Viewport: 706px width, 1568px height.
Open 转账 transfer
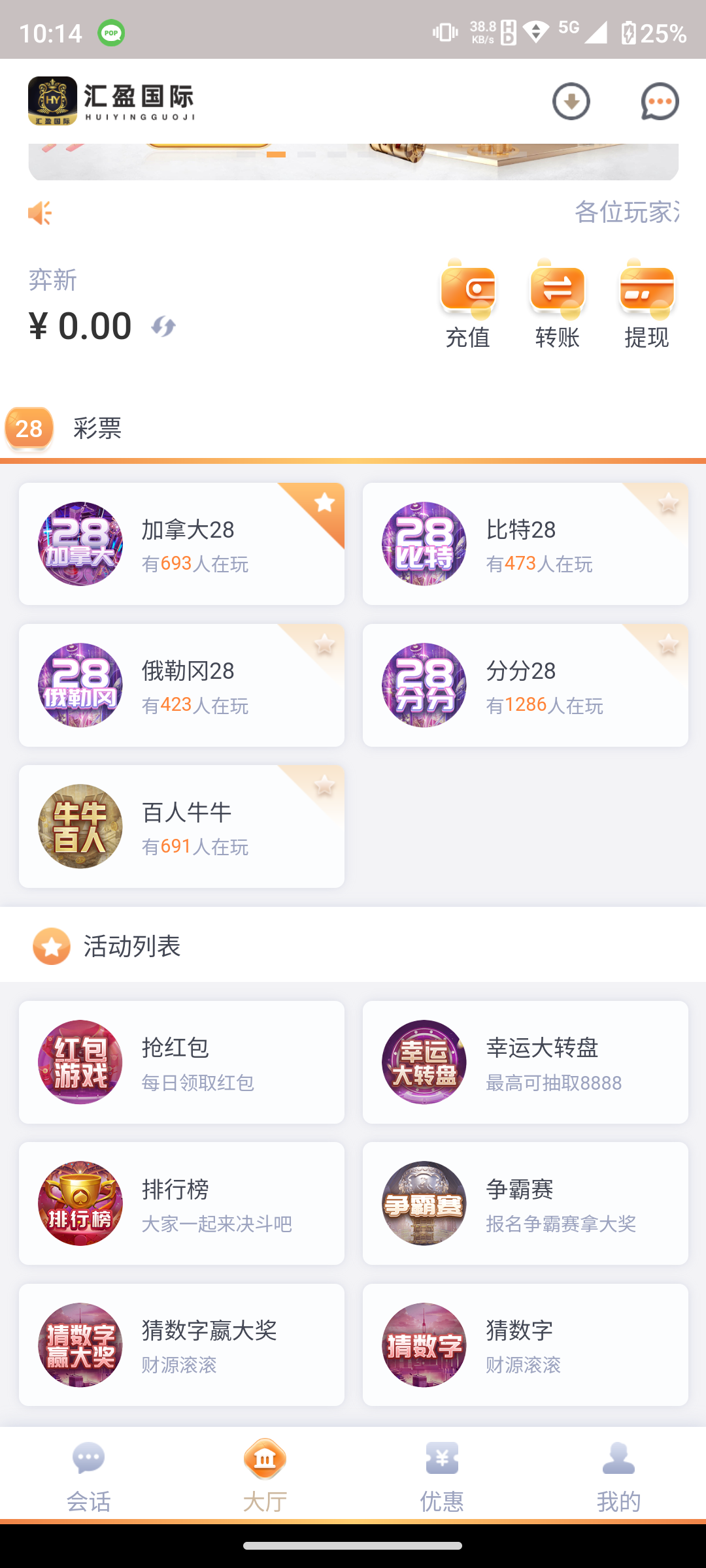(x=557, y=304)
